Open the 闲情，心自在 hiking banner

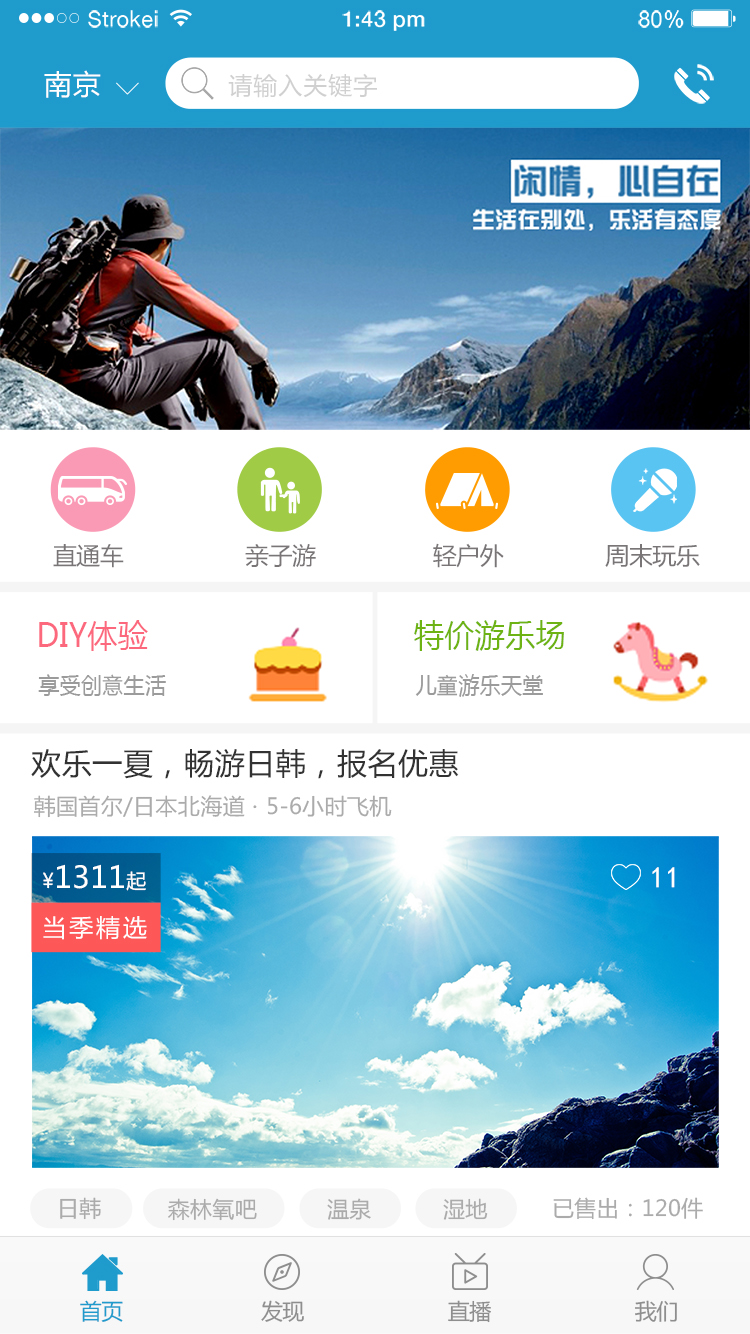[375, 280]
